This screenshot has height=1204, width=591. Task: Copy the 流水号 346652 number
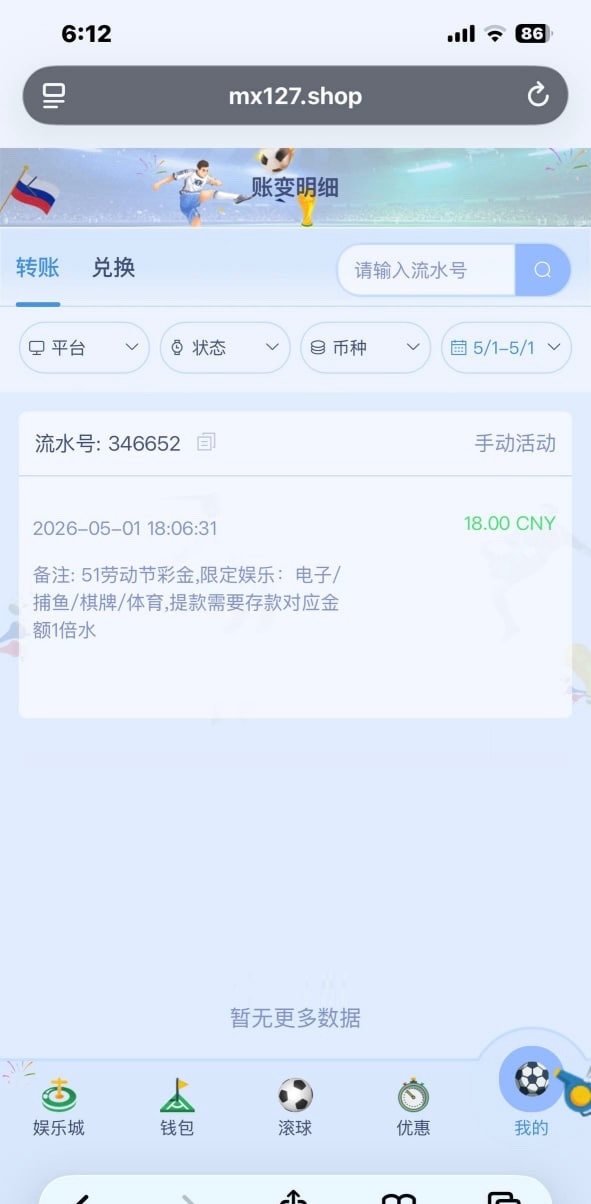(x=206, y=442)
